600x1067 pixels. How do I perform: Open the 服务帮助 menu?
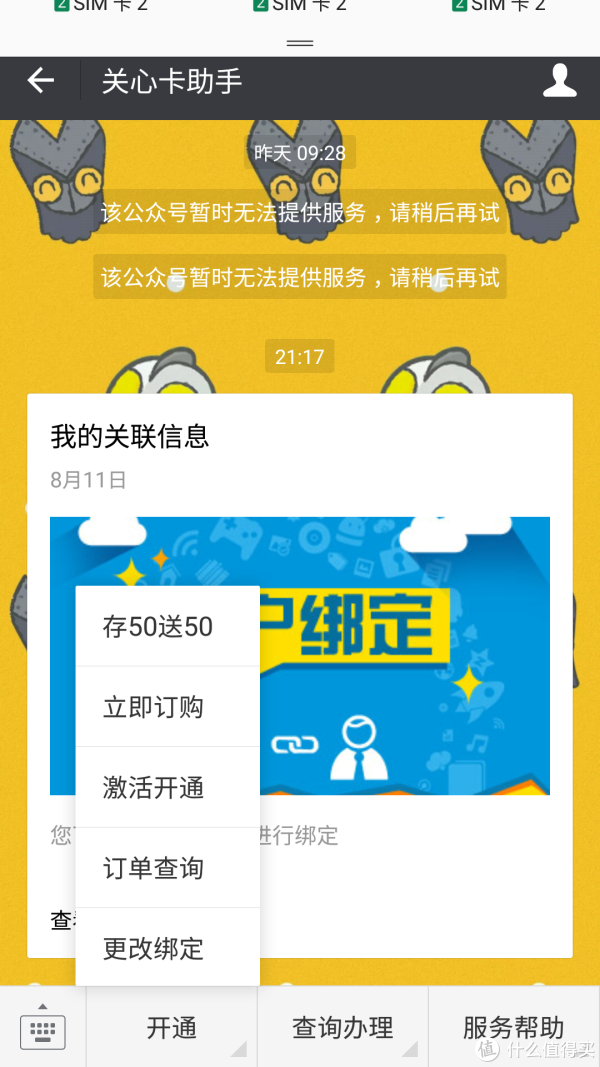513,1028
